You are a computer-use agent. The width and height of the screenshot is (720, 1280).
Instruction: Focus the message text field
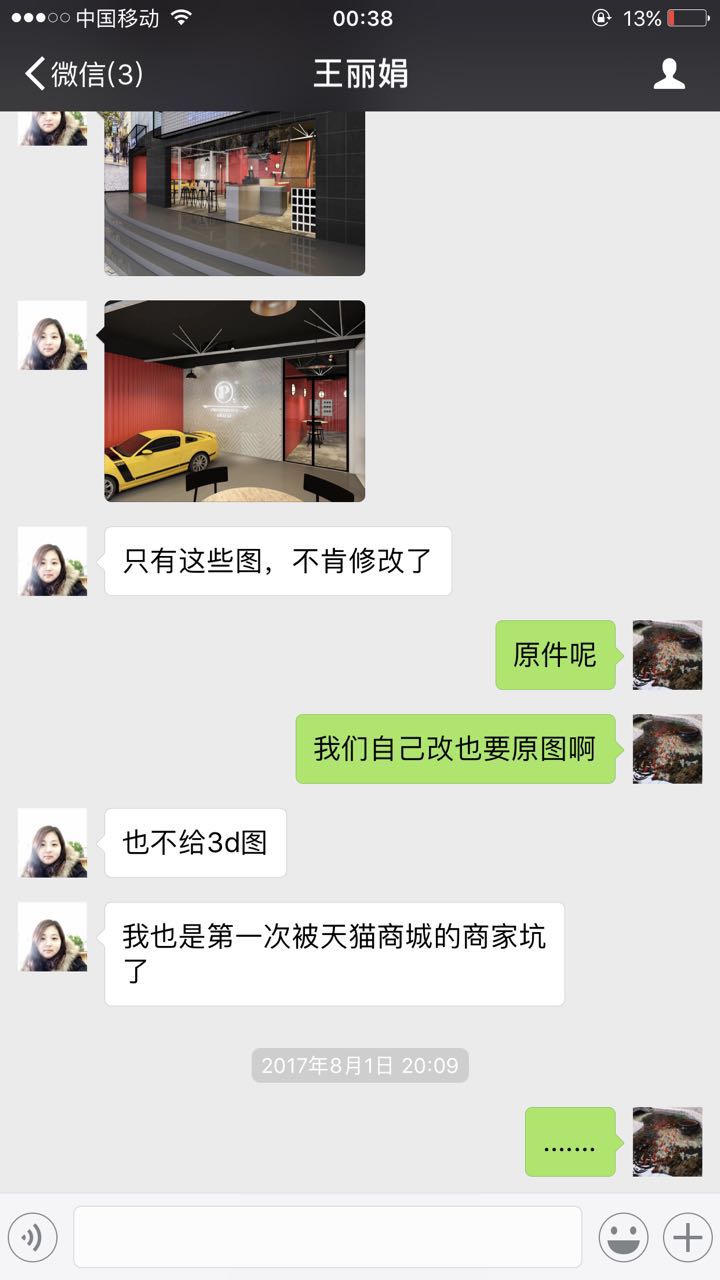tap(327, 1238)
